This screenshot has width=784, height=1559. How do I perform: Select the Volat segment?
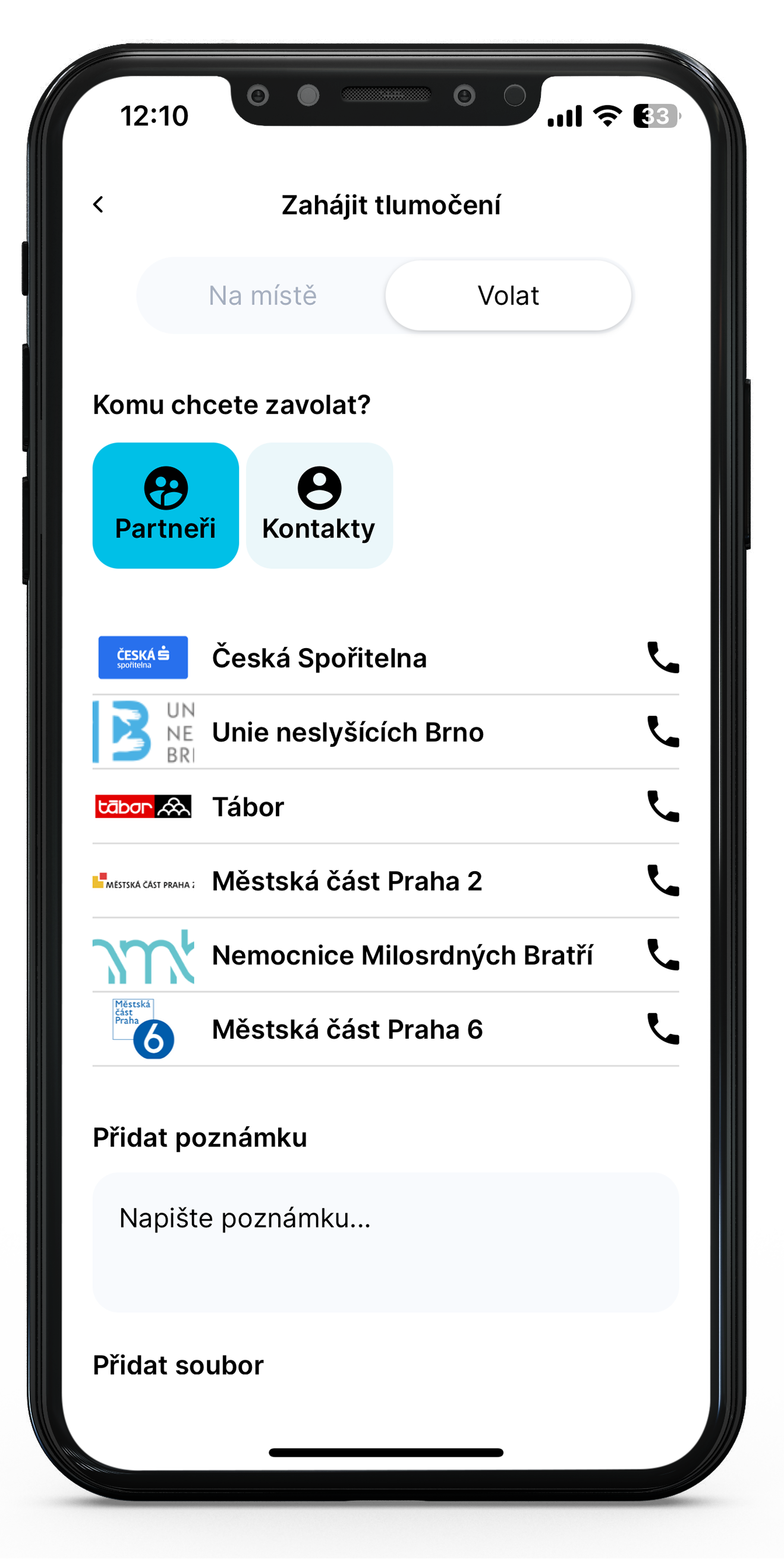click(508, 296)
